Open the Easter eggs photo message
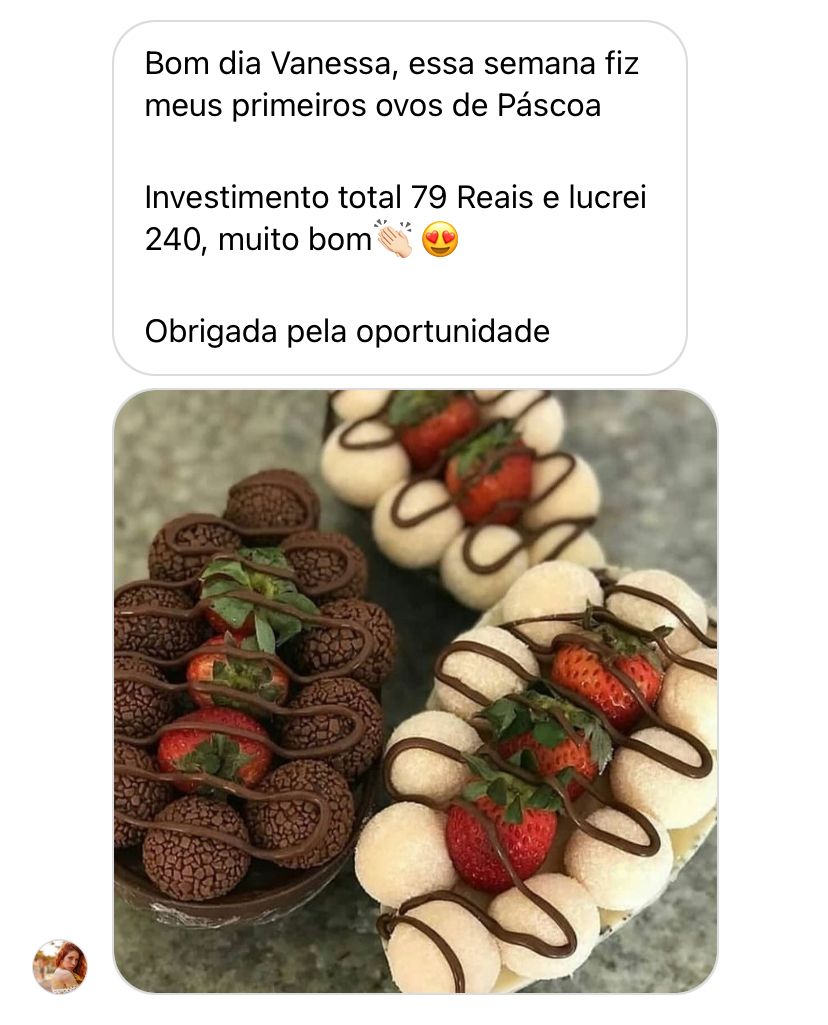828x1025 pixels. coord(415,690)
